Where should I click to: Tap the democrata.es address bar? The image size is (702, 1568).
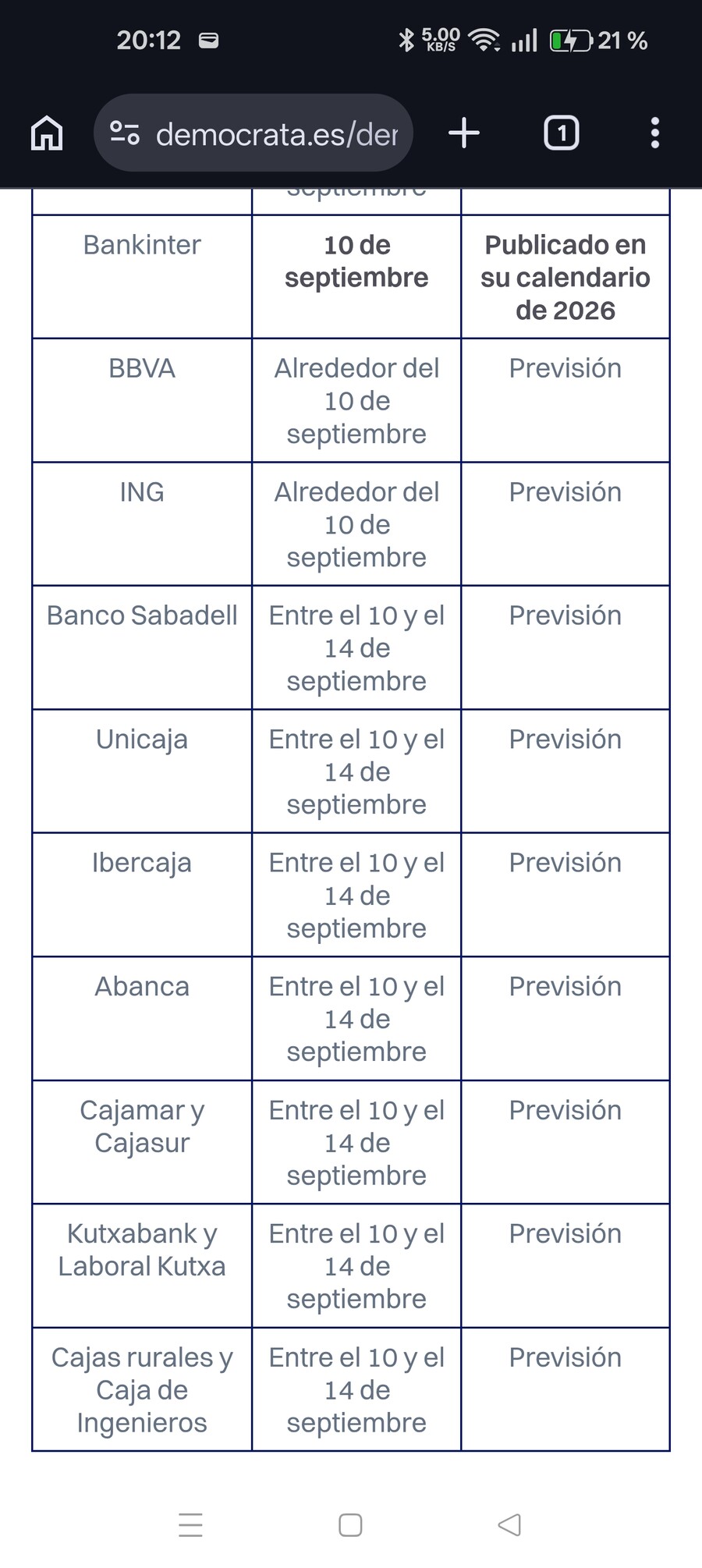(253, 133)
